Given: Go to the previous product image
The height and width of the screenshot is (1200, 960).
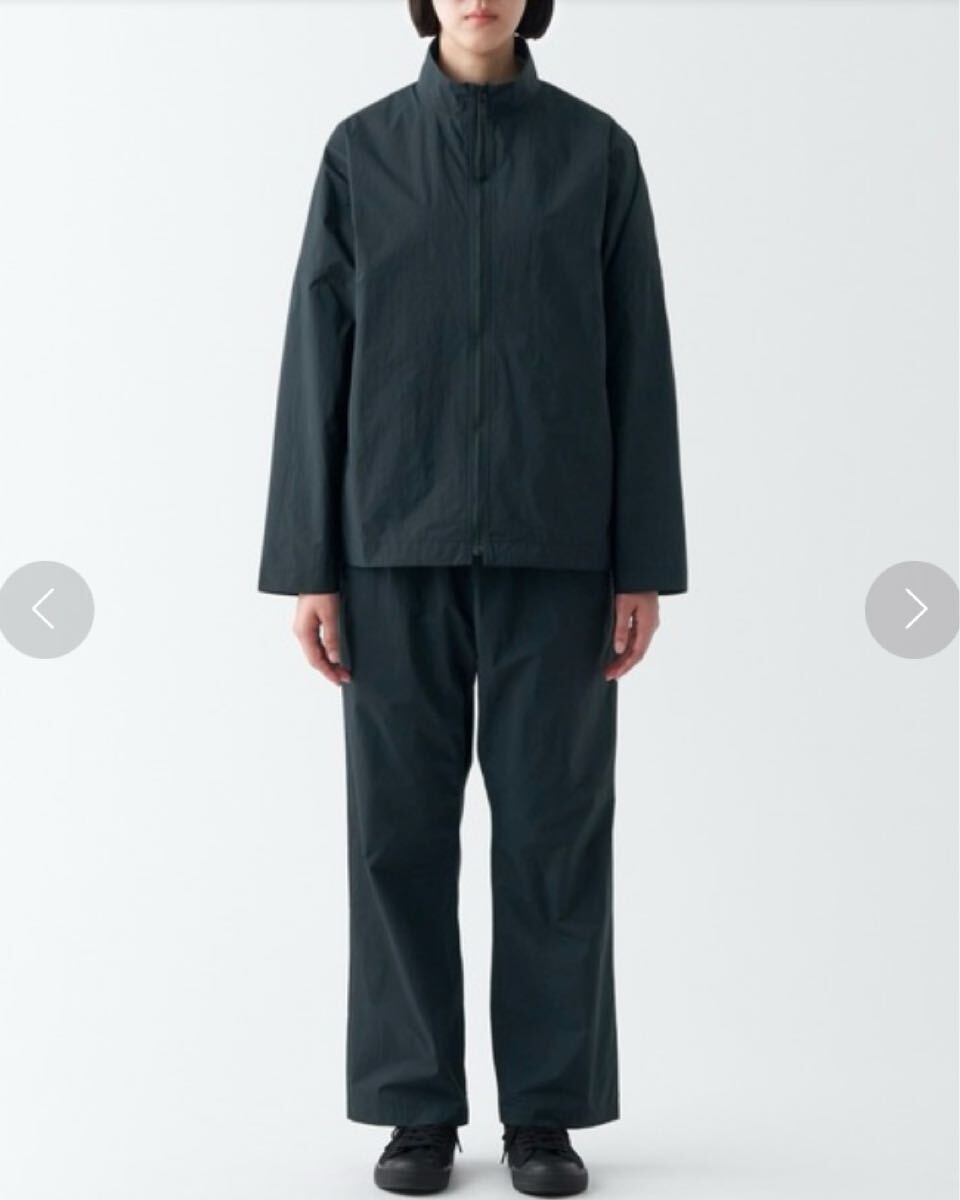Looking at the screenshot, I should pyautogui.click(x=45, y=609).
